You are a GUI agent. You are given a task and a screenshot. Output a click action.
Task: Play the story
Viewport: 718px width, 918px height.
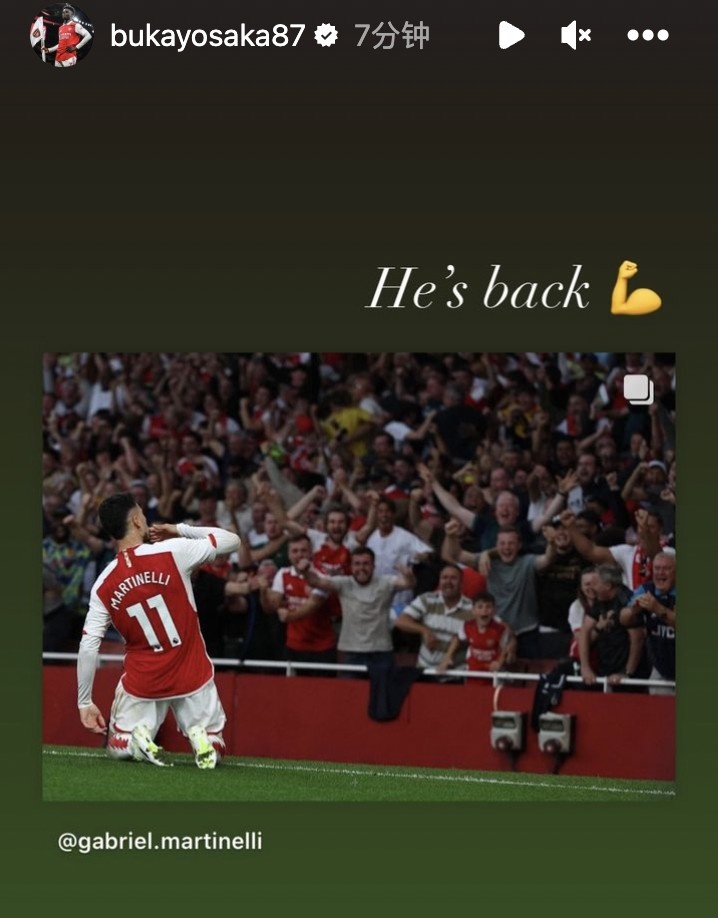coord(511,36)
